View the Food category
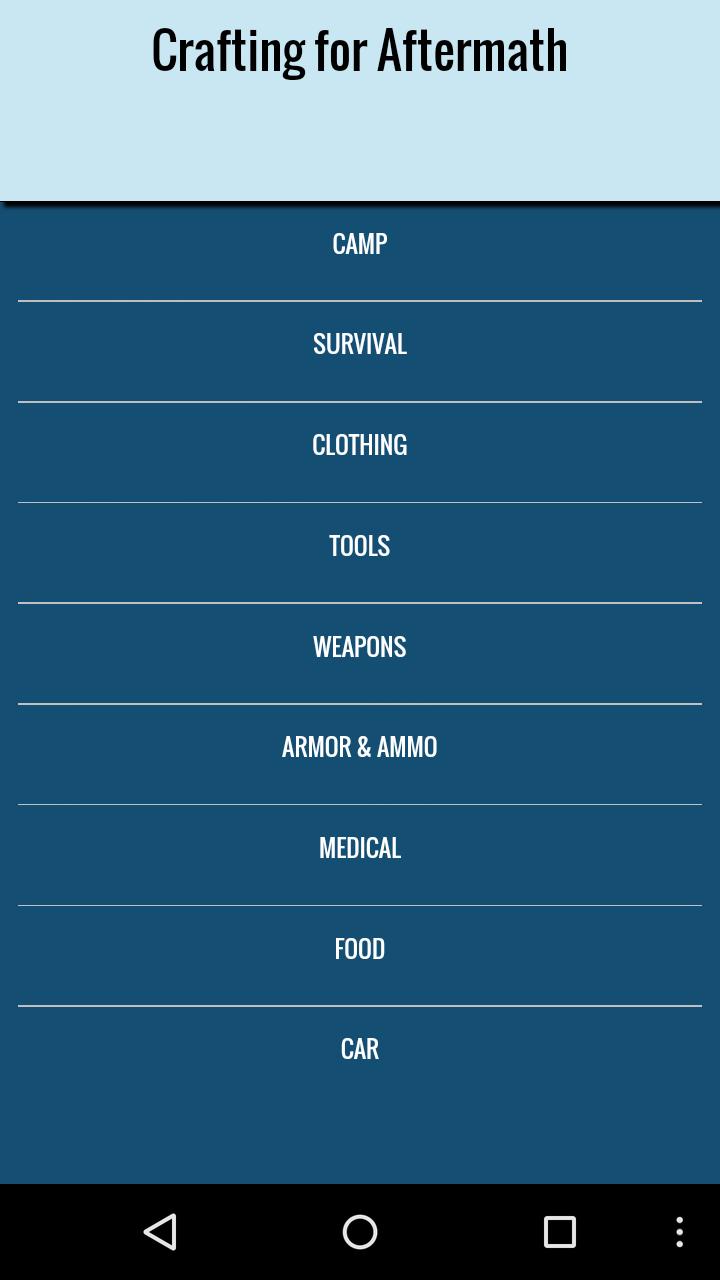 point(360,949)
